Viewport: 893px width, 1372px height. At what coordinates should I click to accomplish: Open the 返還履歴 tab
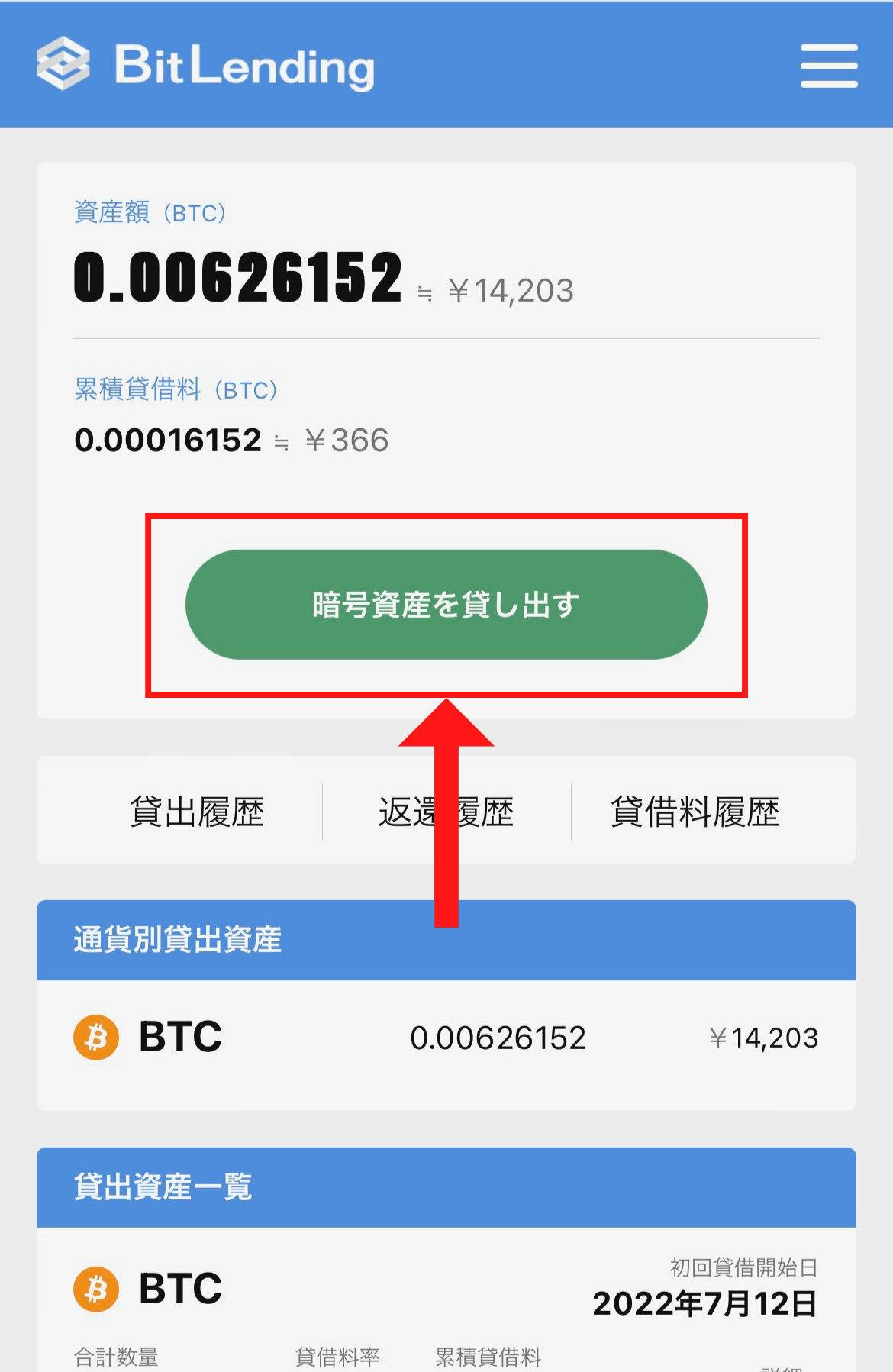pyautogui.click(x=446, y=810)
